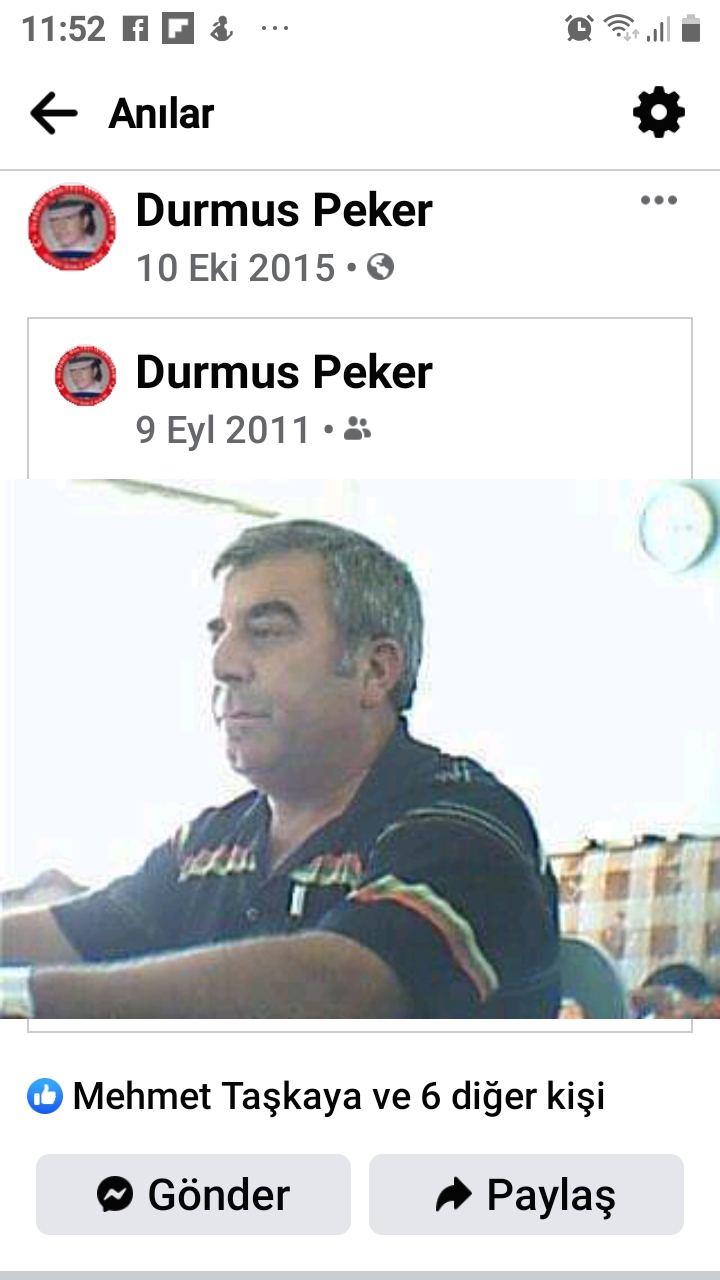
Task: Tap Gönder to send via Messenger
Action: point(194,1194)
